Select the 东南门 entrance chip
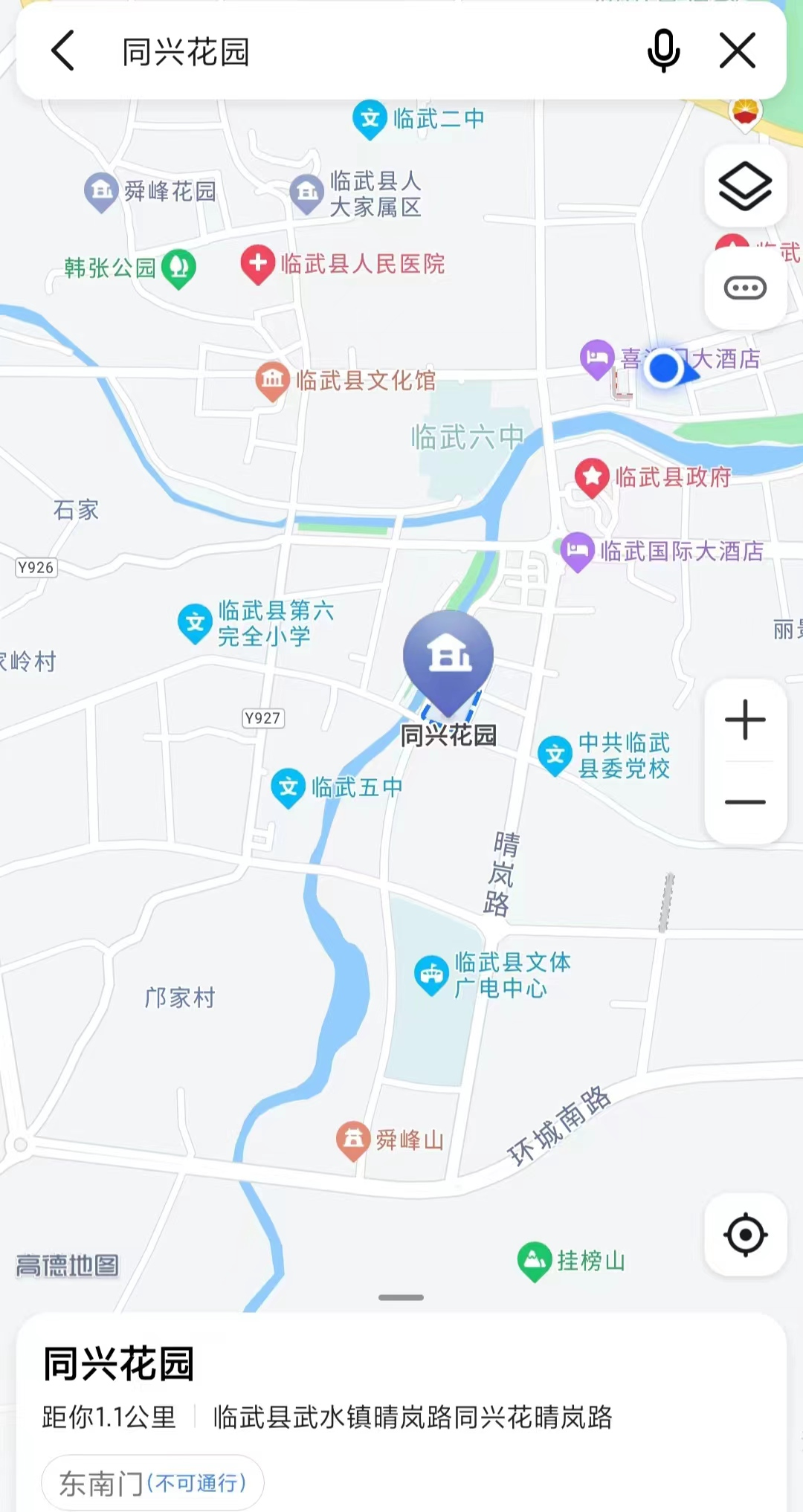The height and width of the screenshot is (1512, 803). click(x=152, y=1483)
